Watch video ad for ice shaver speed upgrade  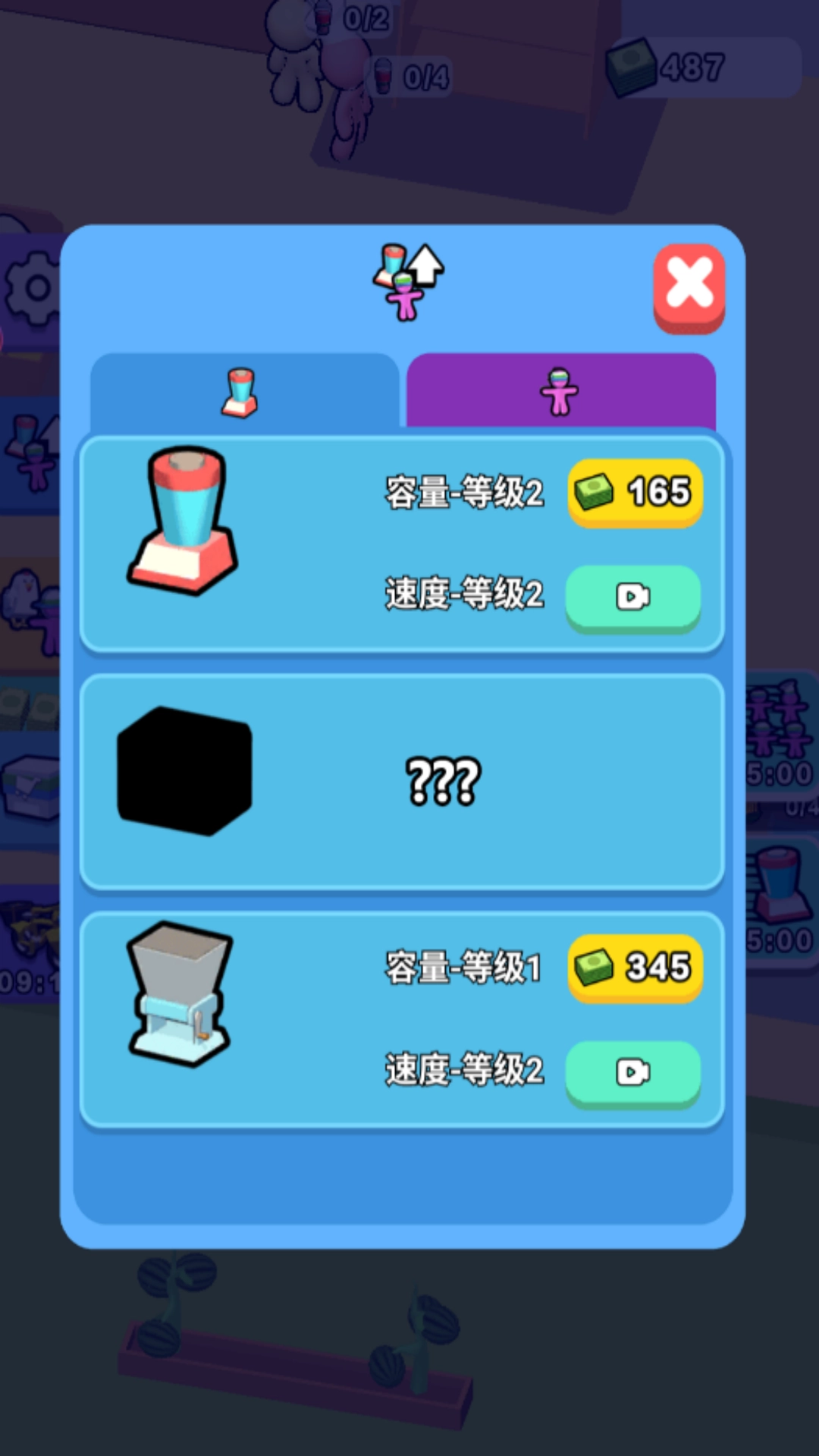[632, 1072]
